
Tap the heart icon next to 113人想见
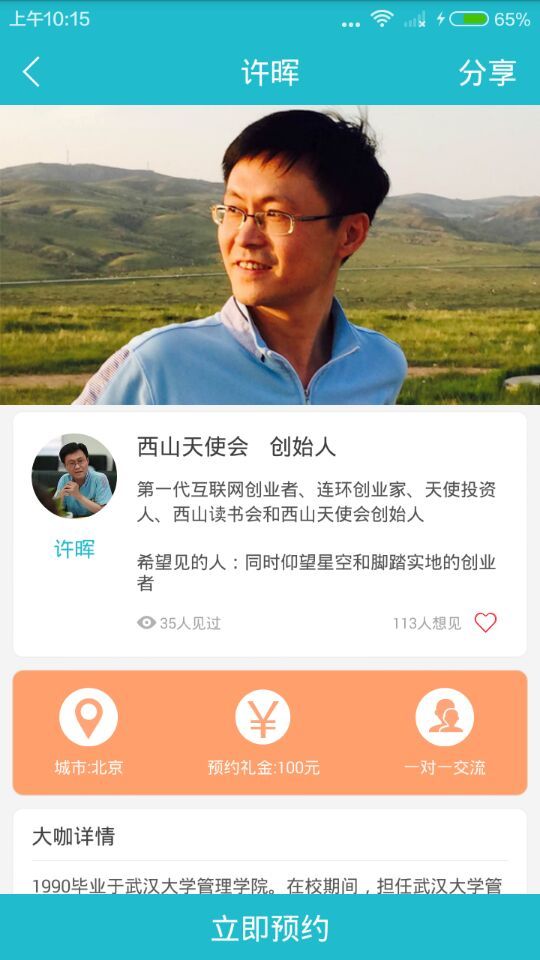tap(485, 623)
